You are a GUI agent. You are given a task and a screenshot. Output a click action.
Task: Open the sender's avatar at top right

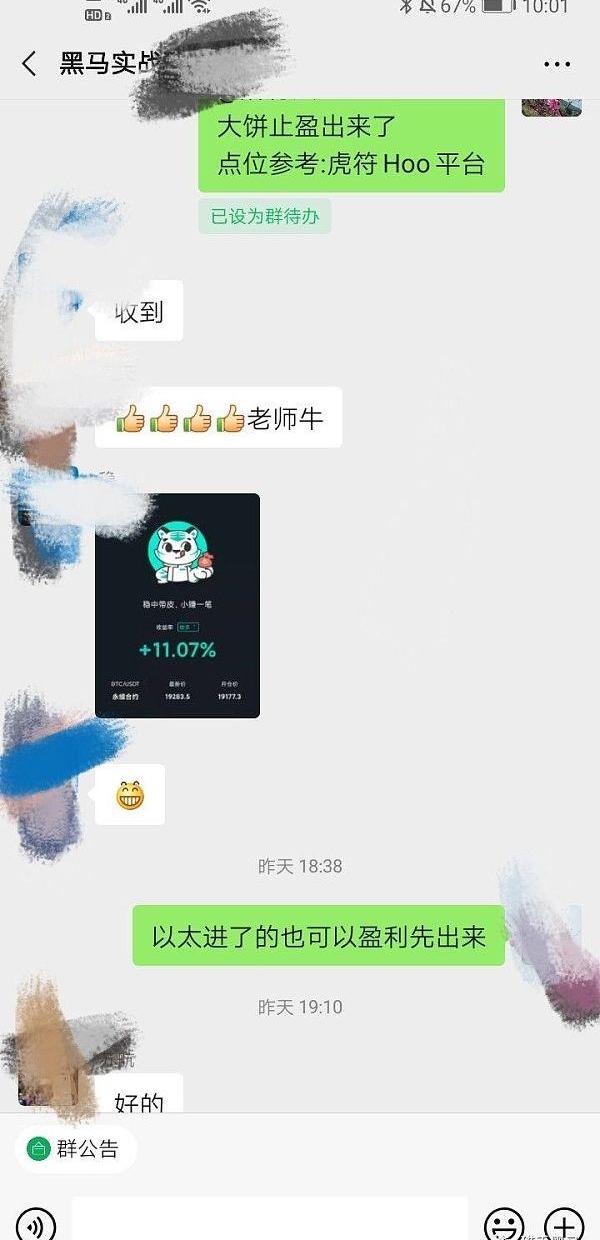pos(552,107)
